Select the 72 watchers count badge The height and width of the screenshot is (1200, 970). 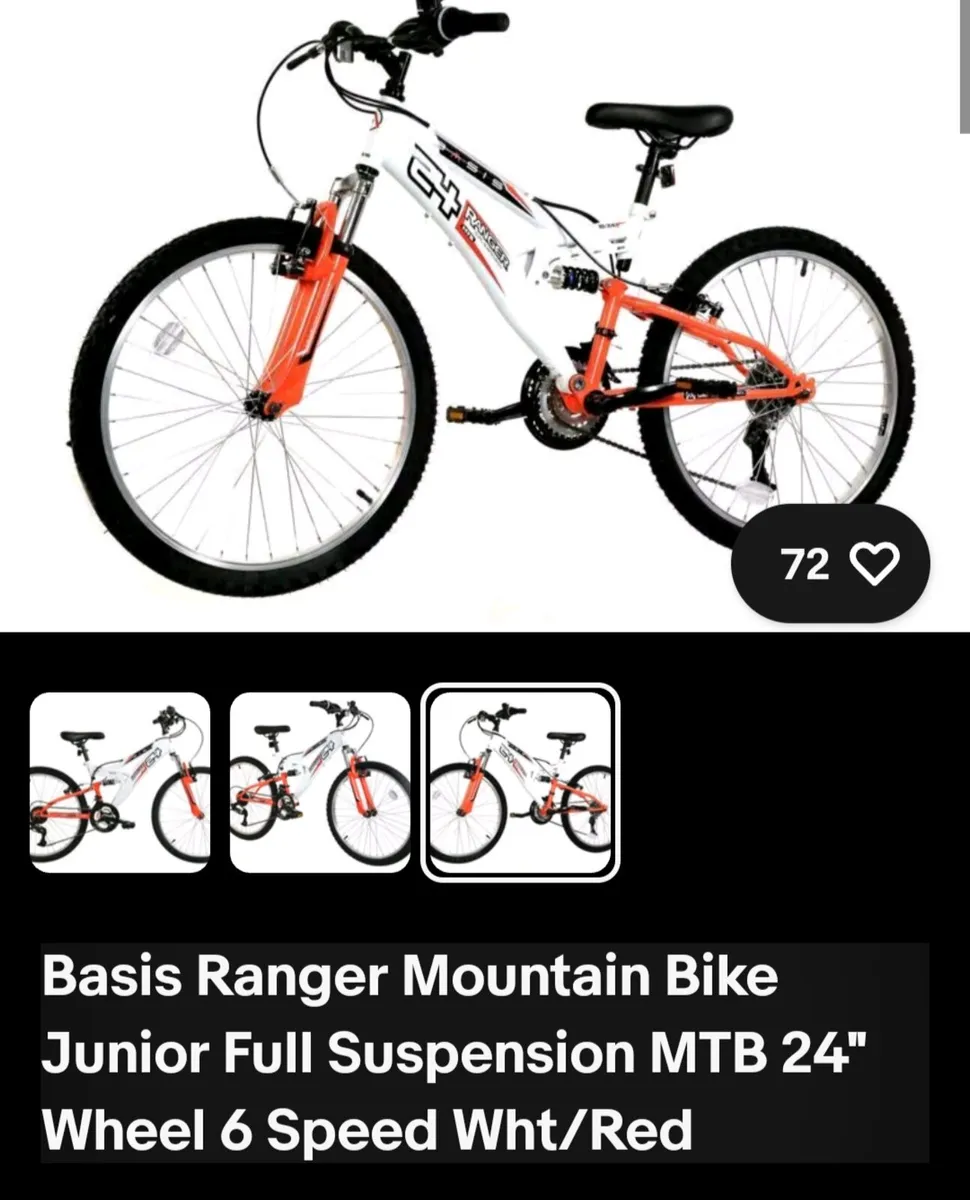click(x=803, y=565)
